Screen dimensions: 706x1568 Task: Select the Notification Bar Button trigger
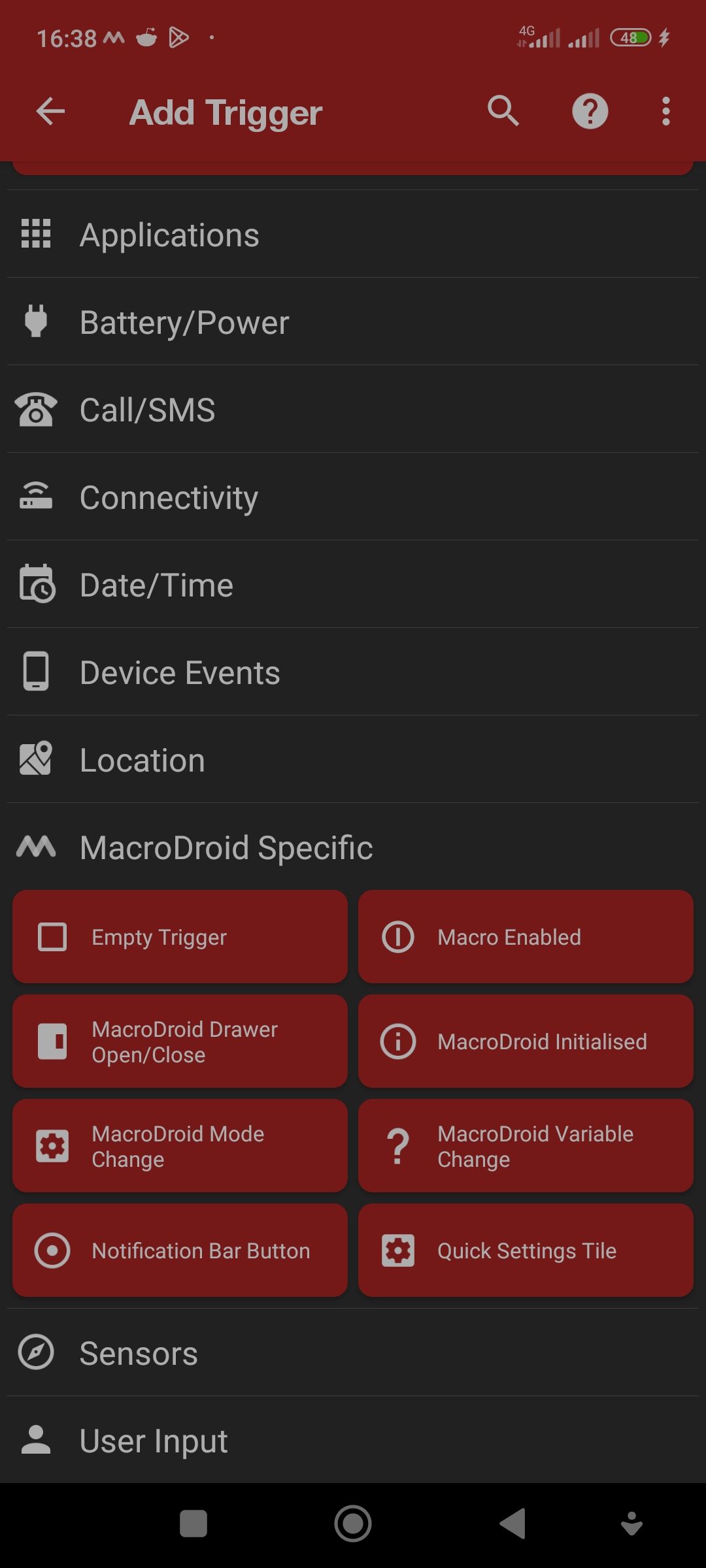[180, 1250]
